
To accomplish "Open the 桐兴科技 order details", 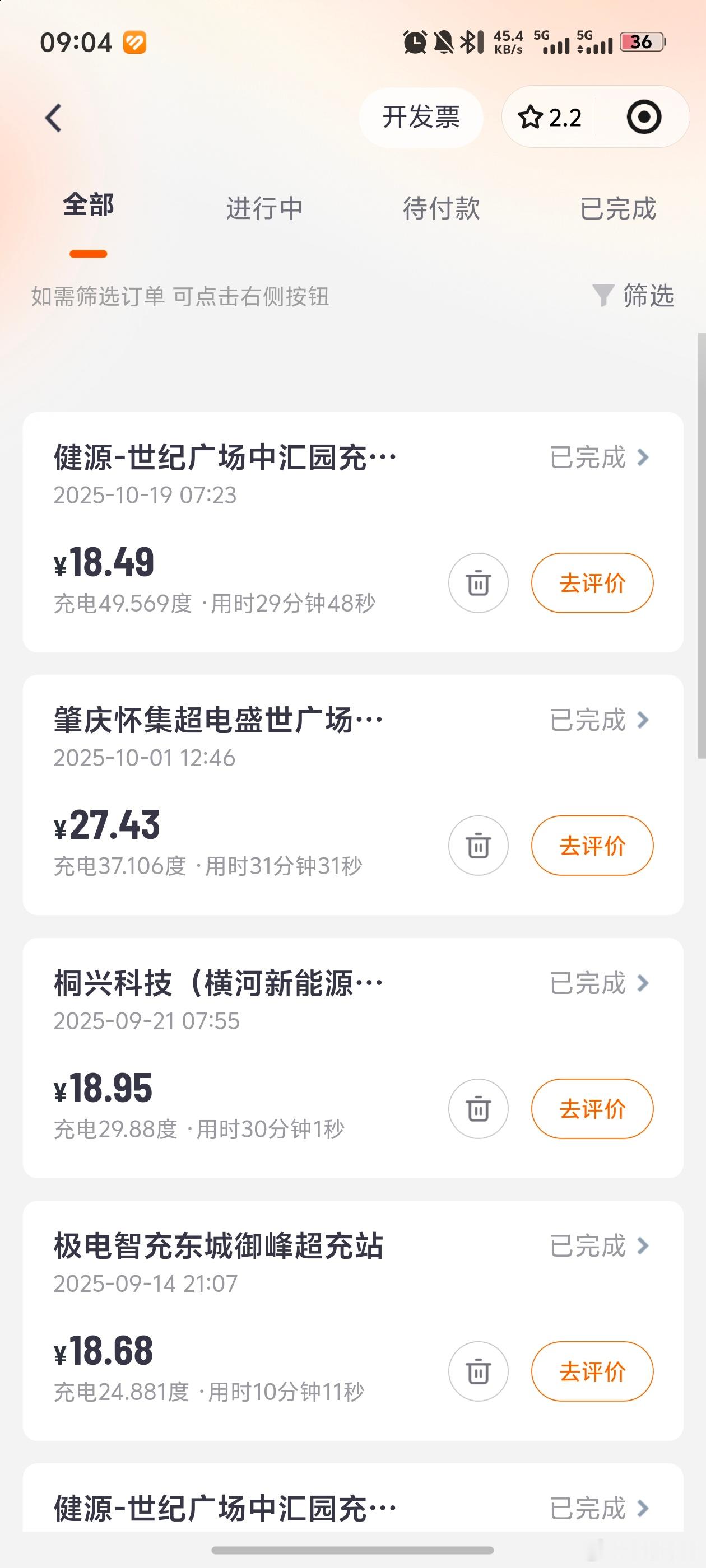I will pos(600,983).
